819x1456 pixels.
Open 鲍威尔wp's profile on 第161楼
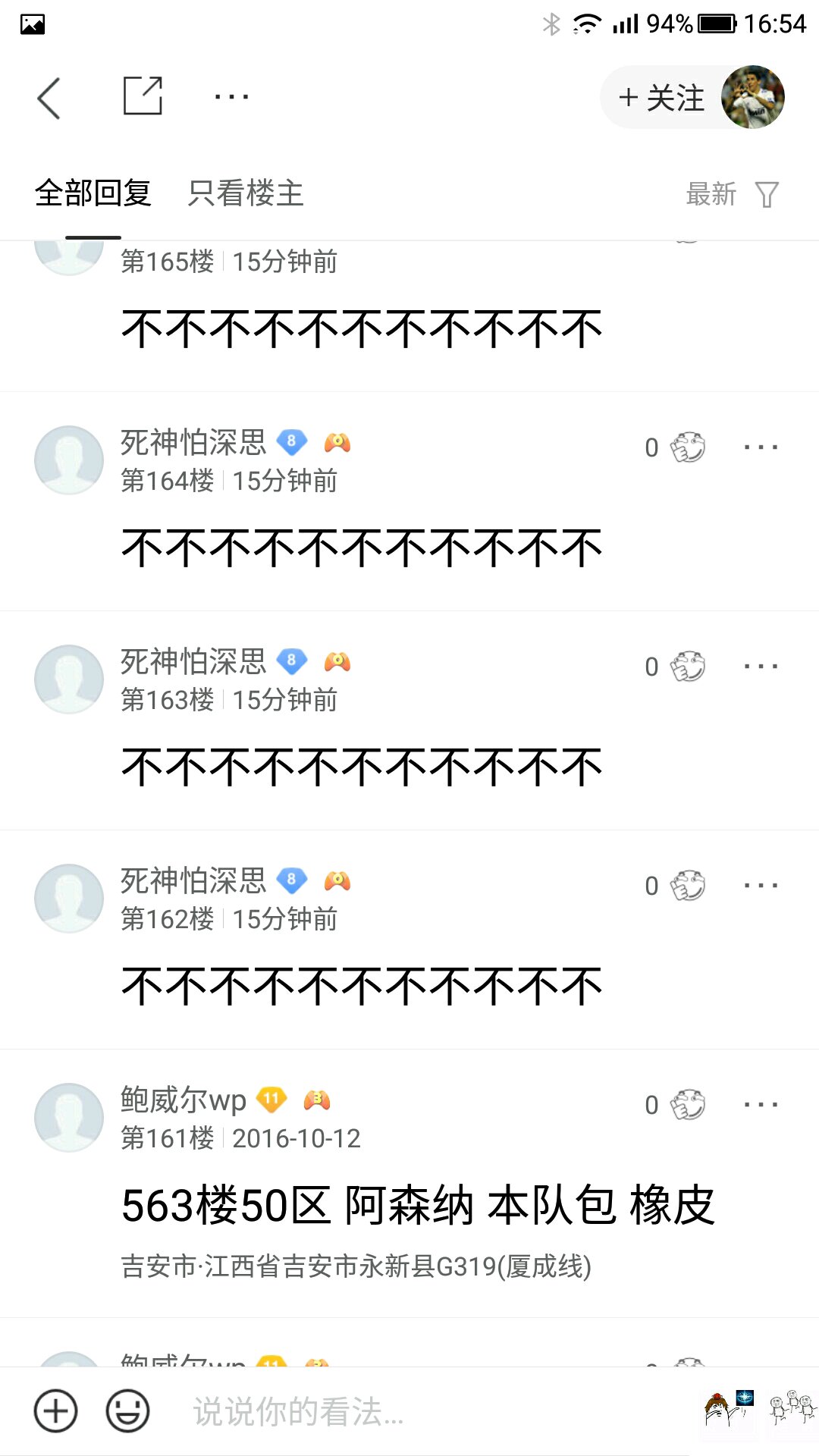tap(184, 1100)
